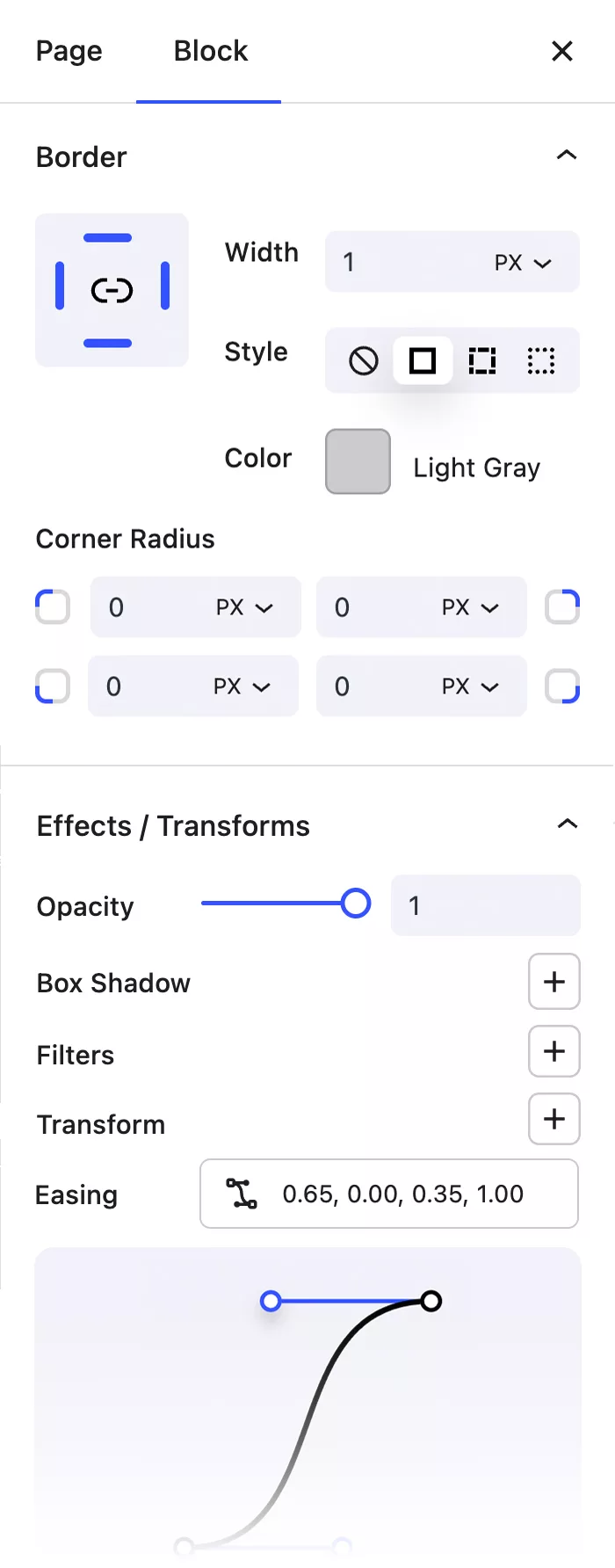This screenshot has width=615, height=1568.
Task: Open the border width PX unit dropdown
Action: point(523,262)
